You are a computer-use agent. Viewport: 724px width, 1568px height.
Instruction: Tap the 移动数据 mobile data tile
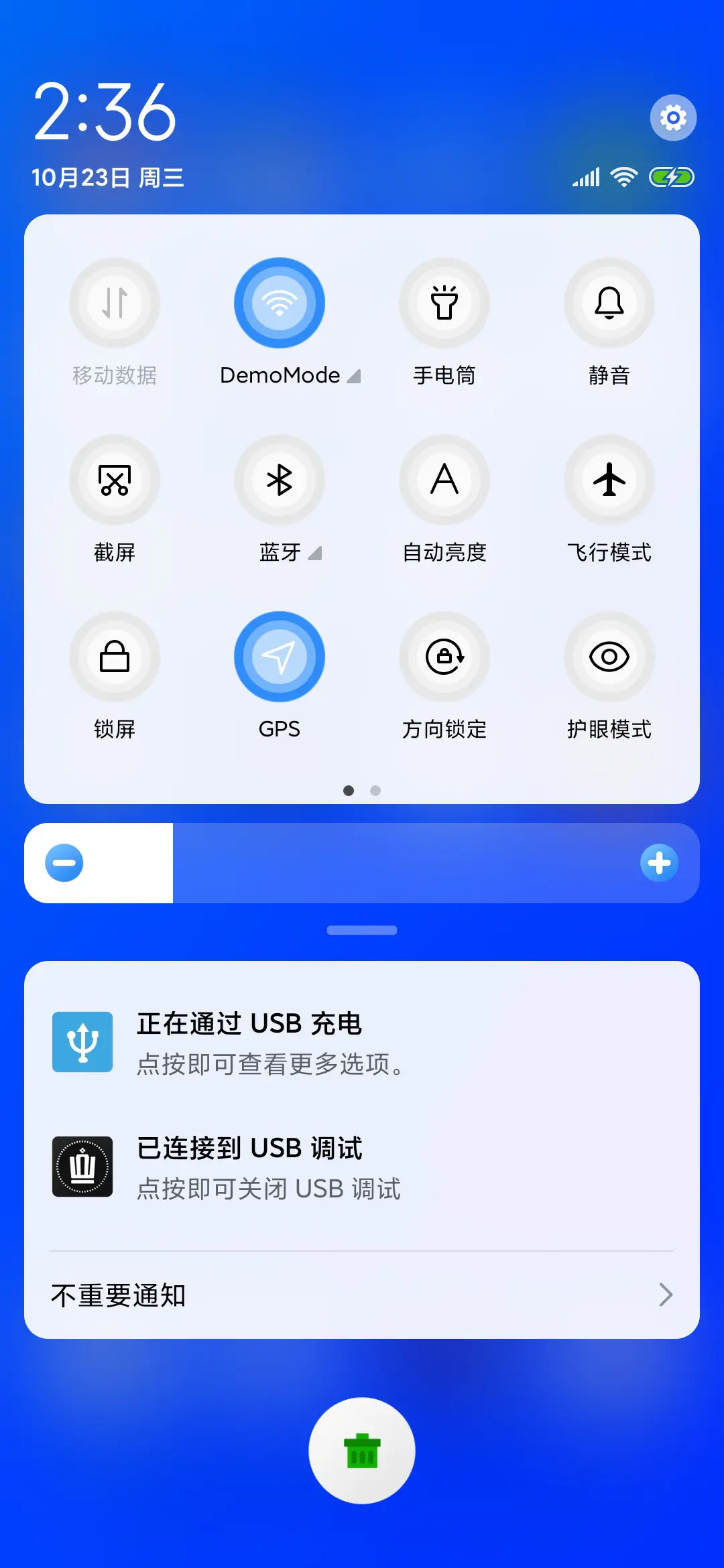tap(115, 304)
